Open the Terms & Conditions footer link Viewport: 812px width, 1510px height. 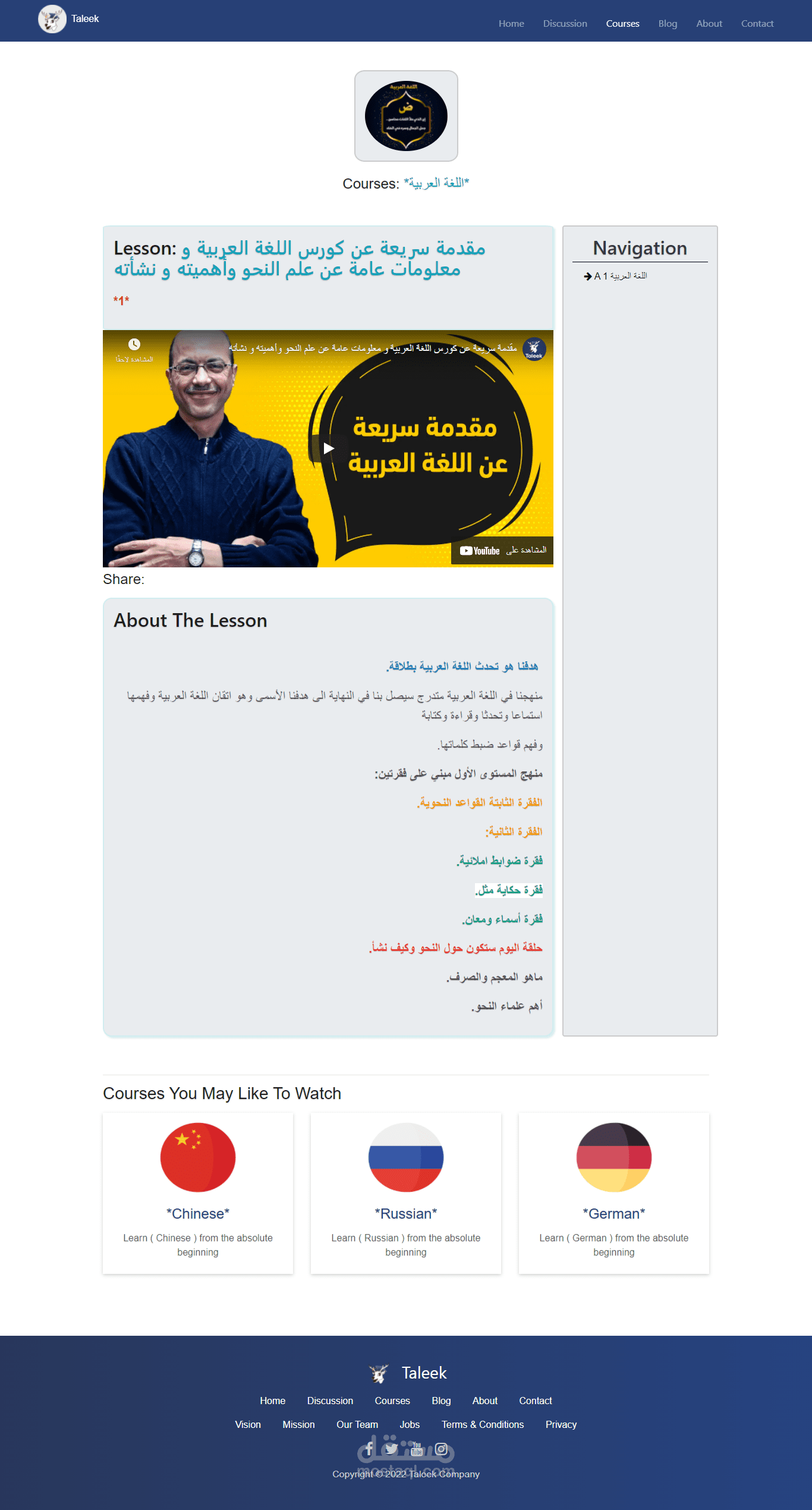483,1424
